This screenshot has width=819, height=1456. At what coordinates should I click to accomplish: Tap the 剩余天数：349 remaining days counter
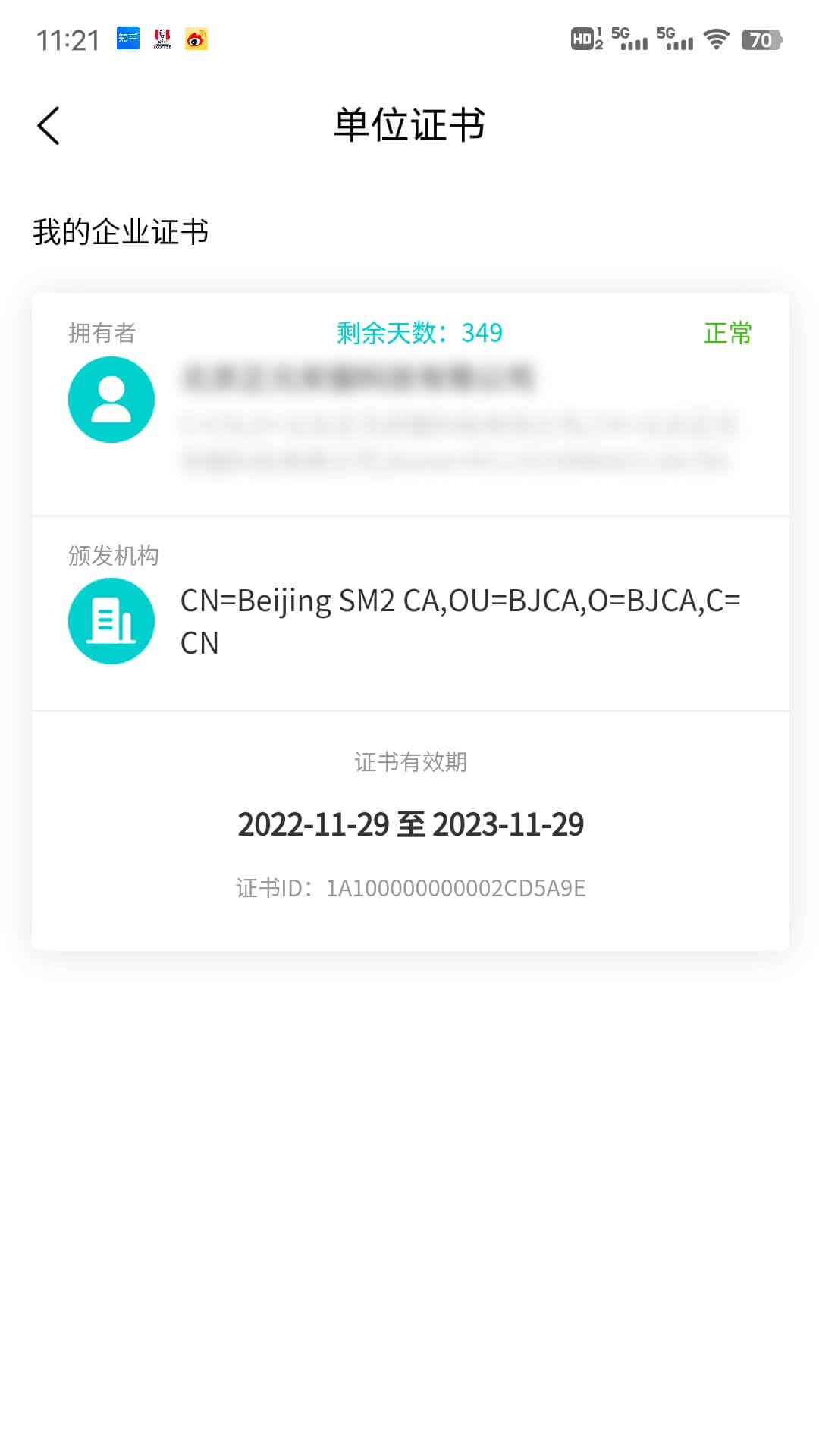click(418, 332)
